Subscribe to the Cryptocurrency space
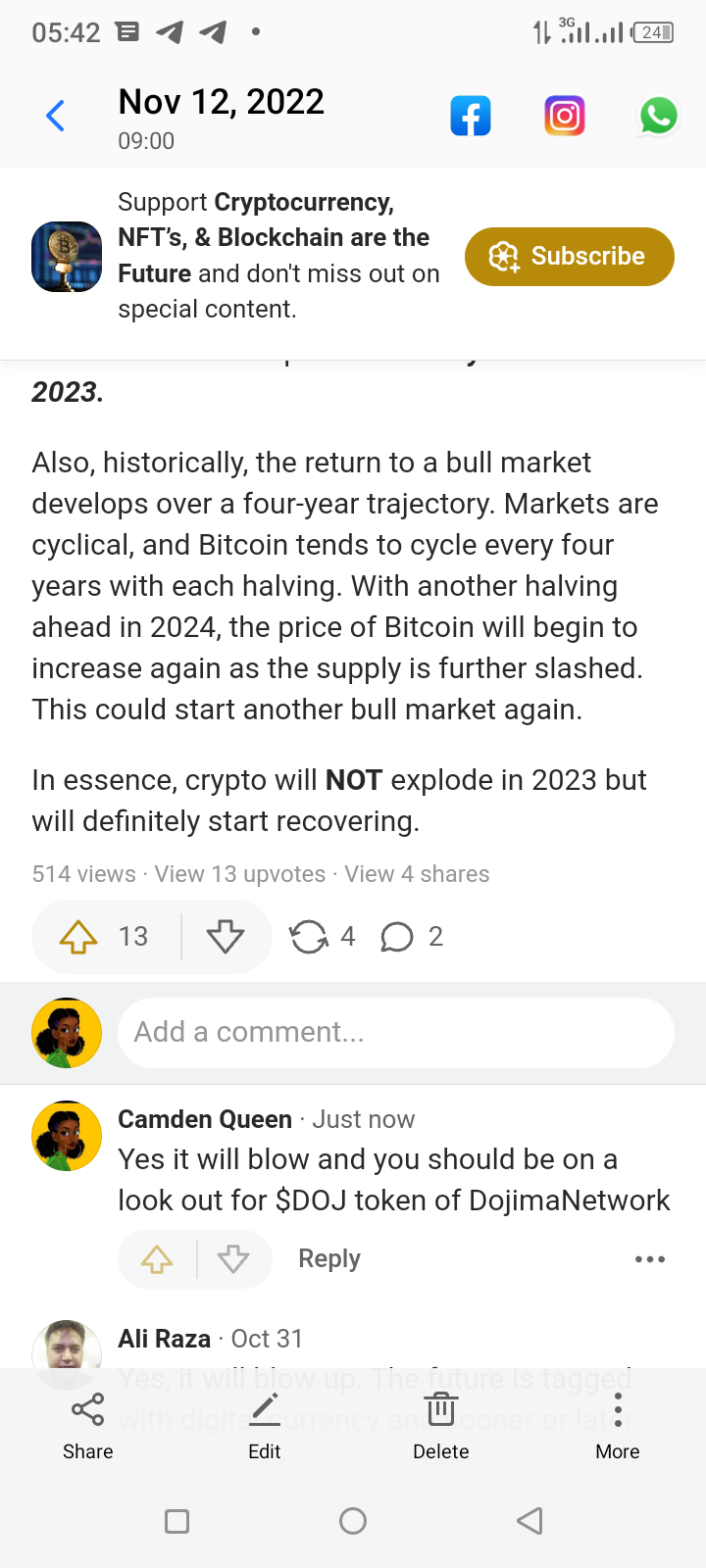The image size is (706, 1568). [570, 257]
